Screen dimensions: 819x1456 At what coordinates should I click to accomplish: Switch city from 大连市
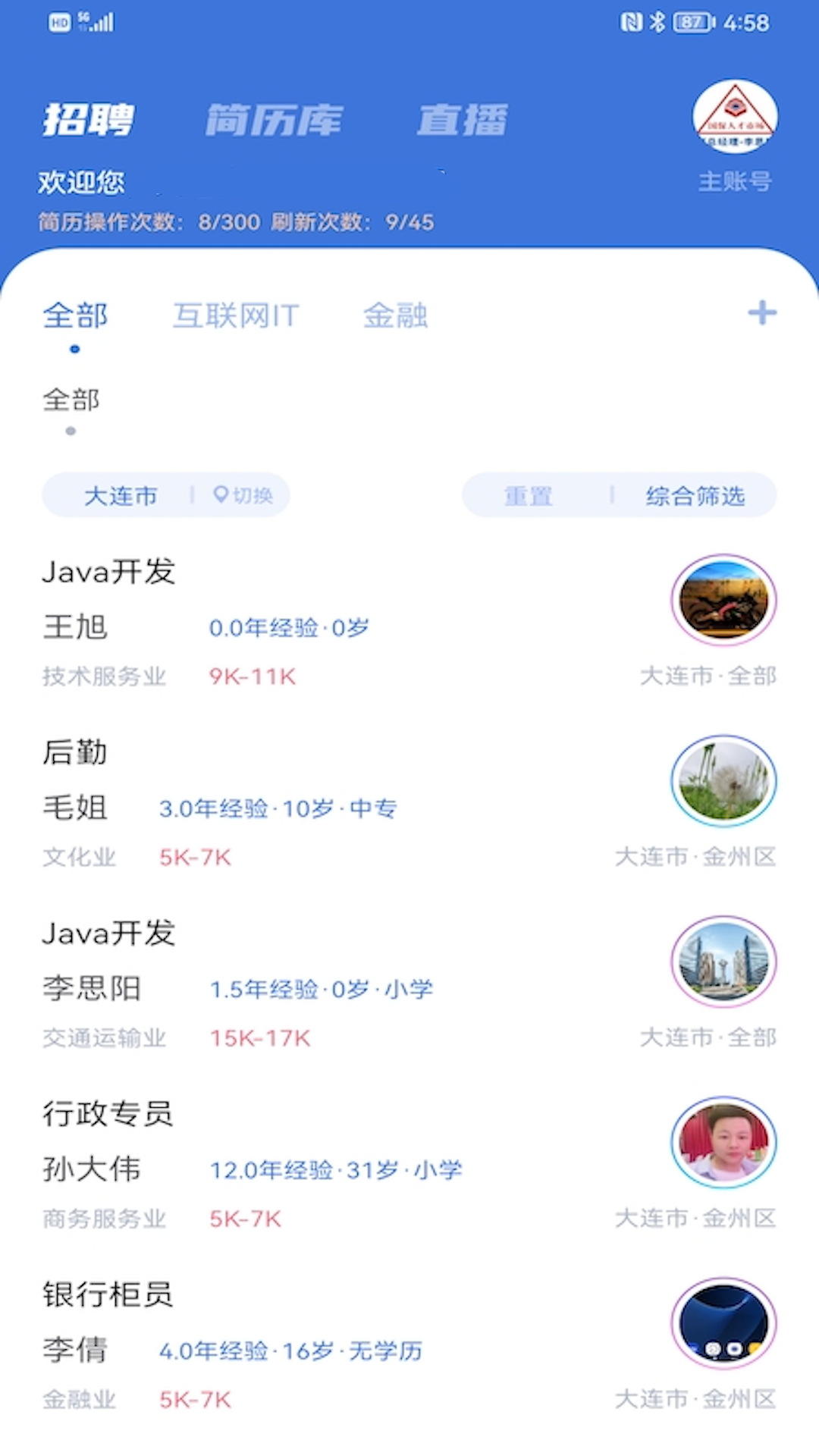243,495
